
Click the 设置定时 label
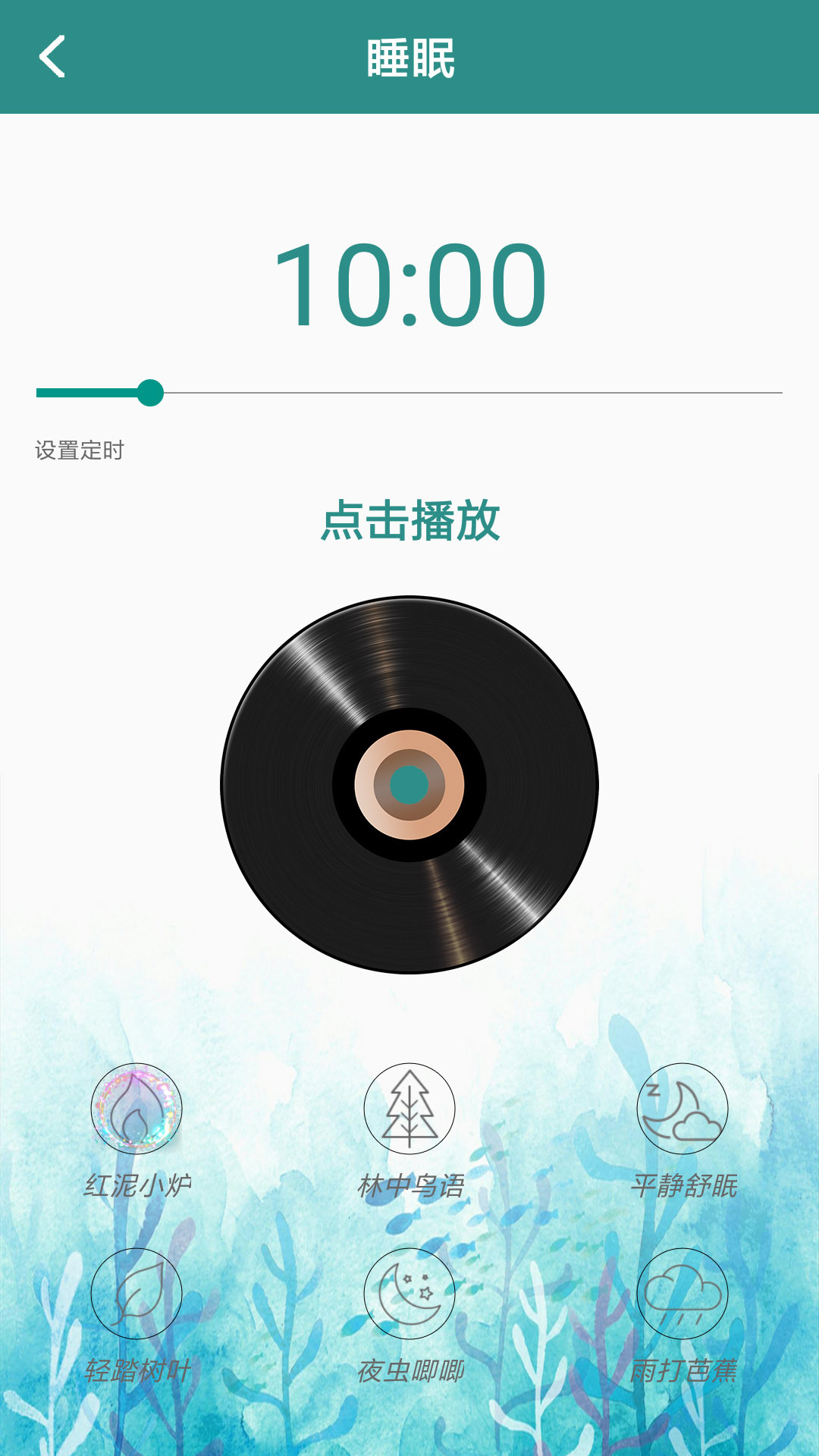(80, 449)
